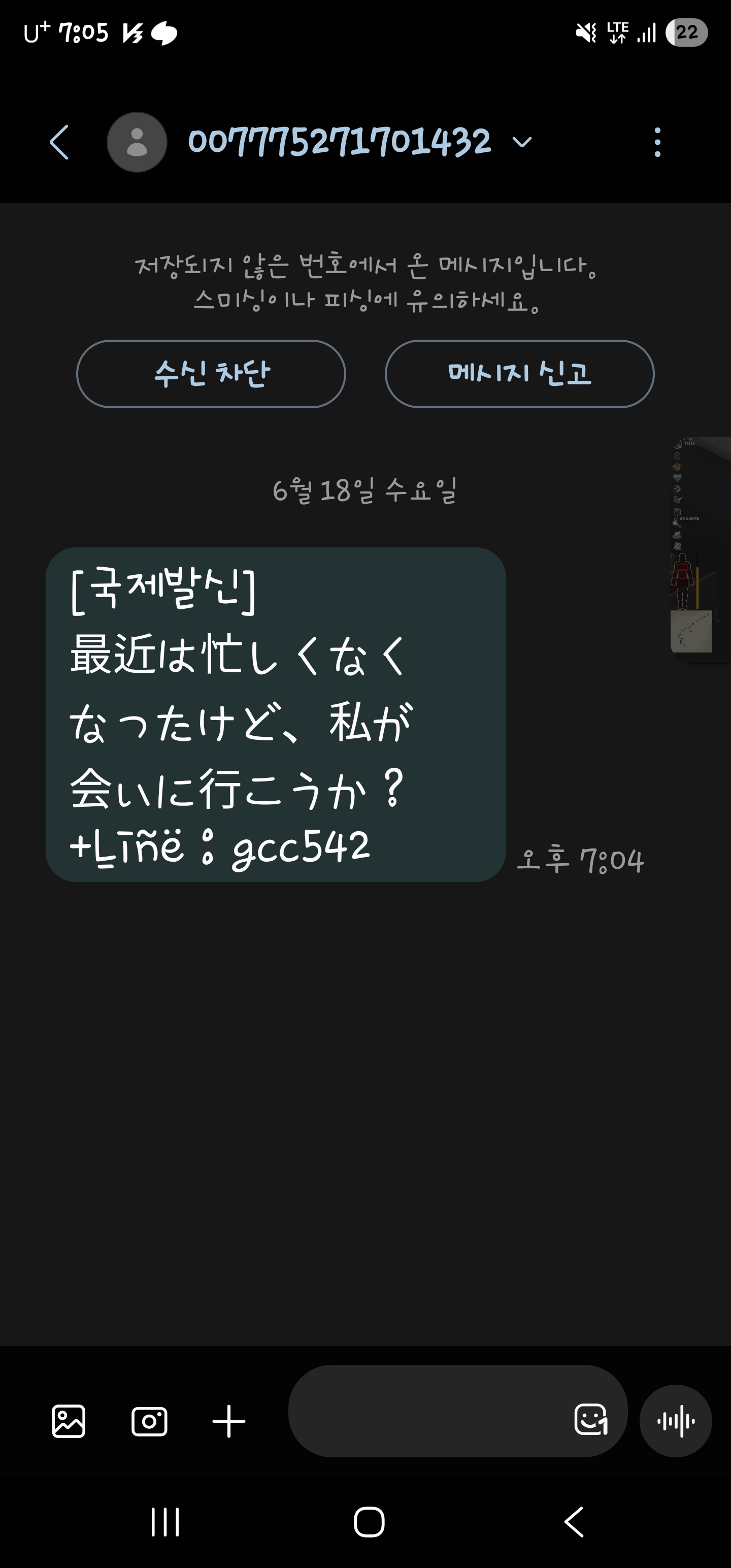Screen dimensions: 731x1568
Task: Expand the sender number dropdown chevron
Action: tap(522, 143)
